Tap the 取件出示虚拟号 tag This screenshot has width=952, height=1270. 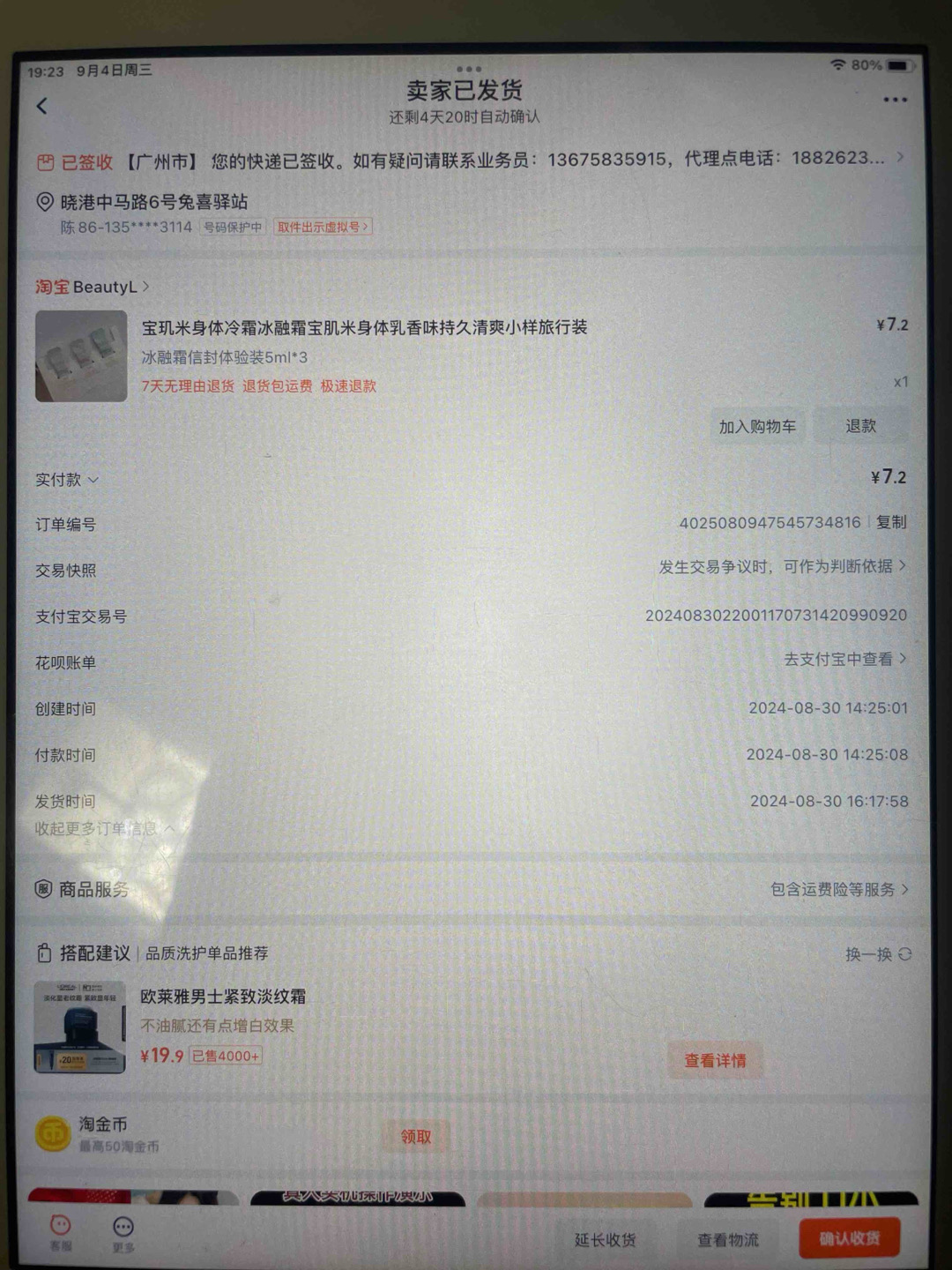pyautogui.click(x=323, y=227)
